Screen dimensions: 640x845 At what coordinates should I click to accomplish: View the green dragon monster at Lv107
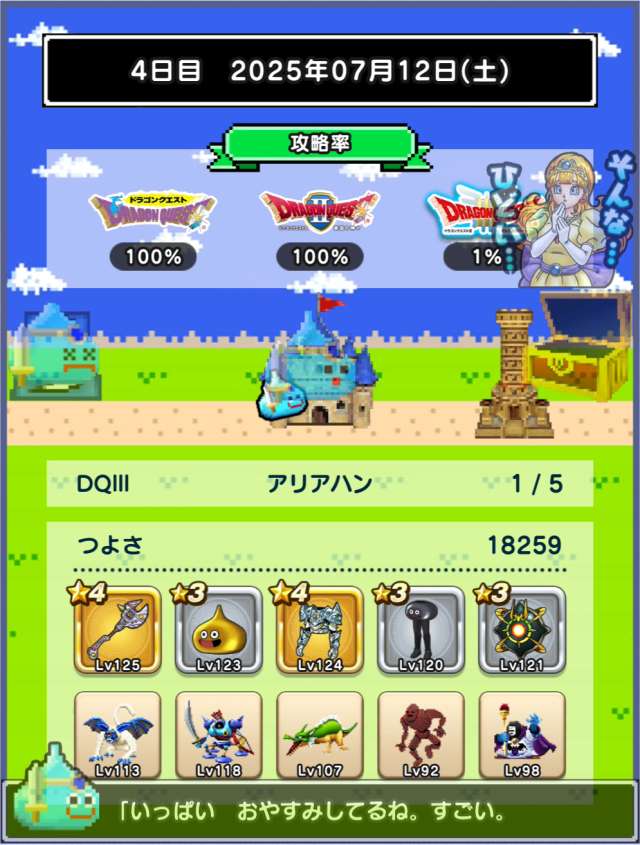pos(319,734)
